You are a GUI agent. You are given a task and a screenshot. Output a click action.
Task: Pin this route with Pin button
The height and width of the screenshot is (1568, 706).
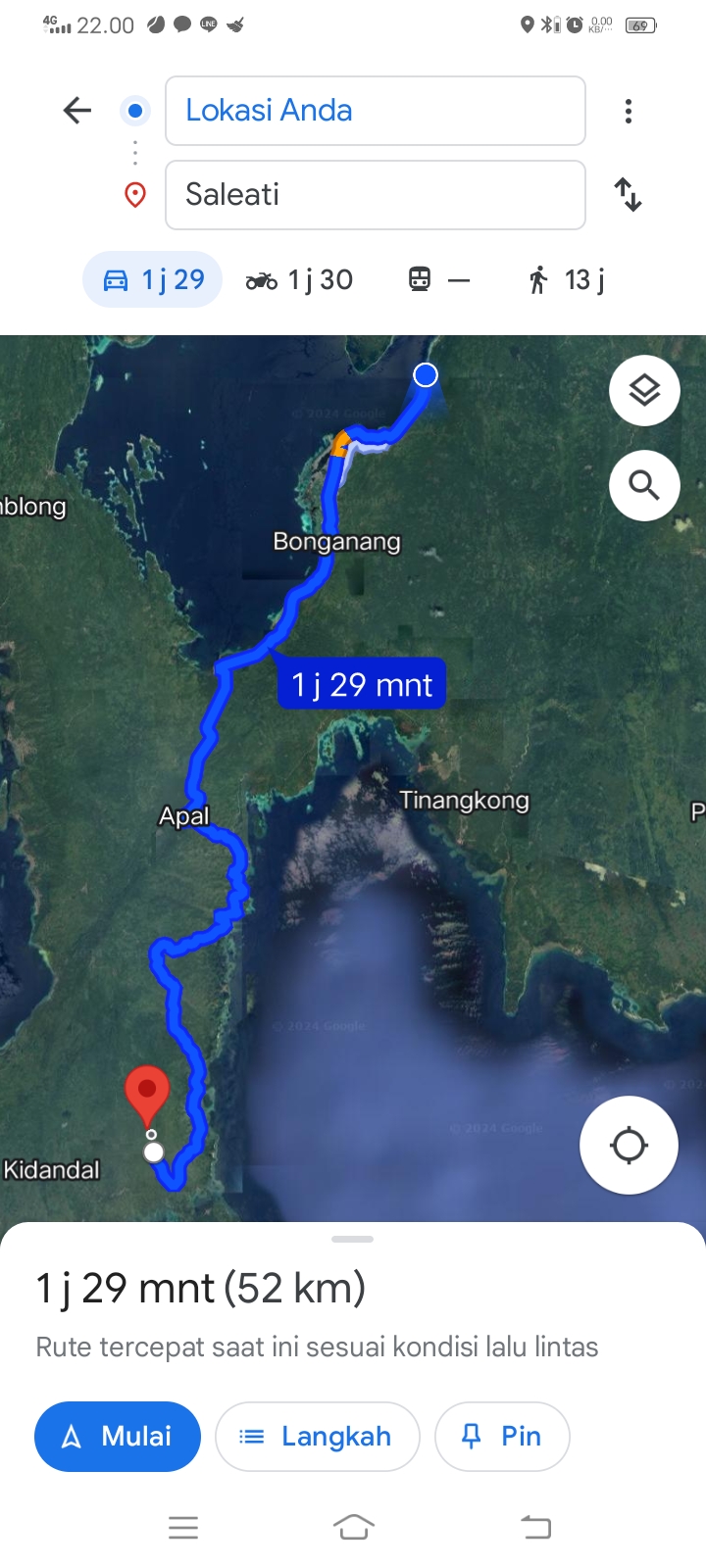(x=502, y=1437)
